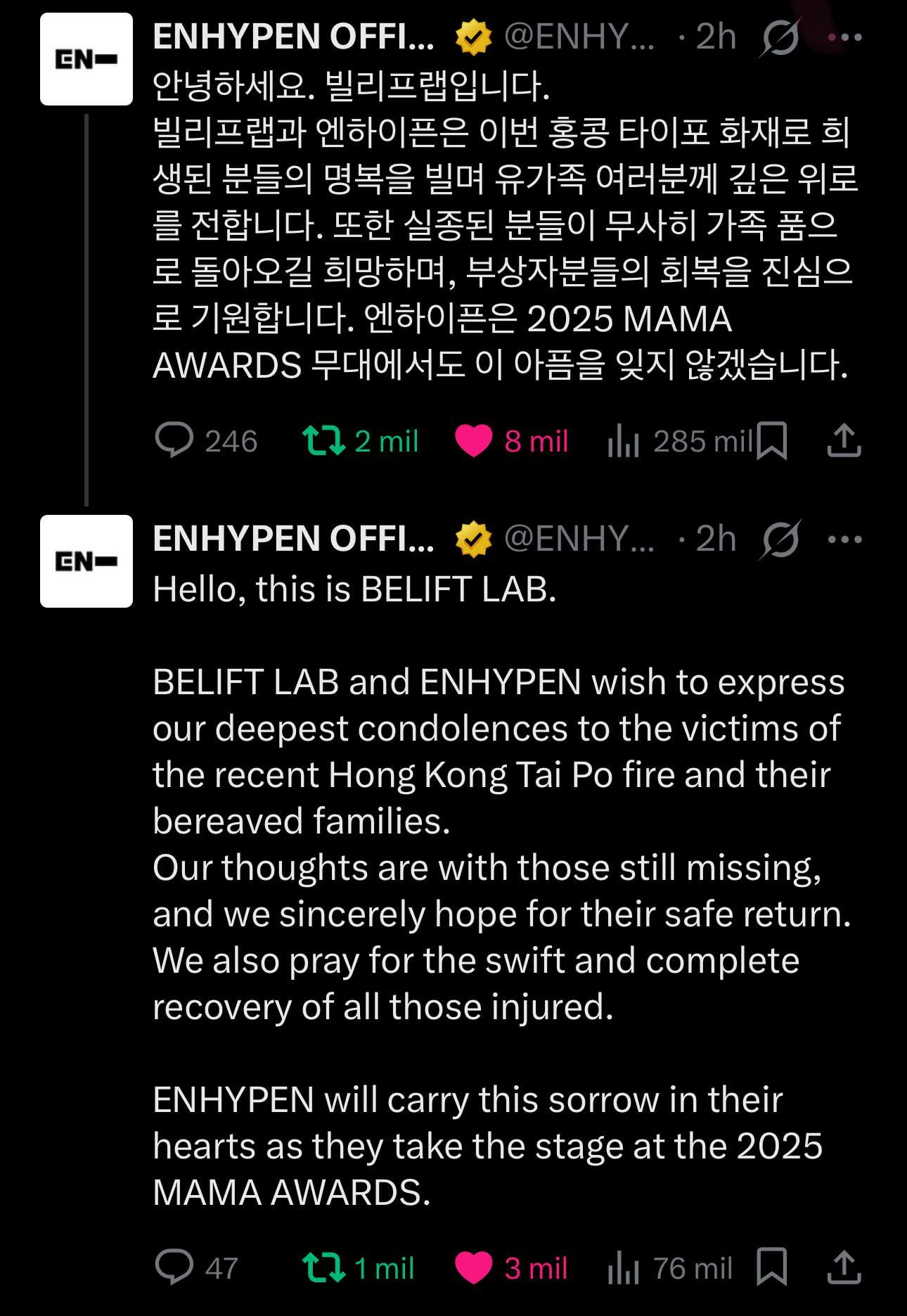Repost the English post with 1 mil reposts
907x1316 pixels.
[323, 1268]
